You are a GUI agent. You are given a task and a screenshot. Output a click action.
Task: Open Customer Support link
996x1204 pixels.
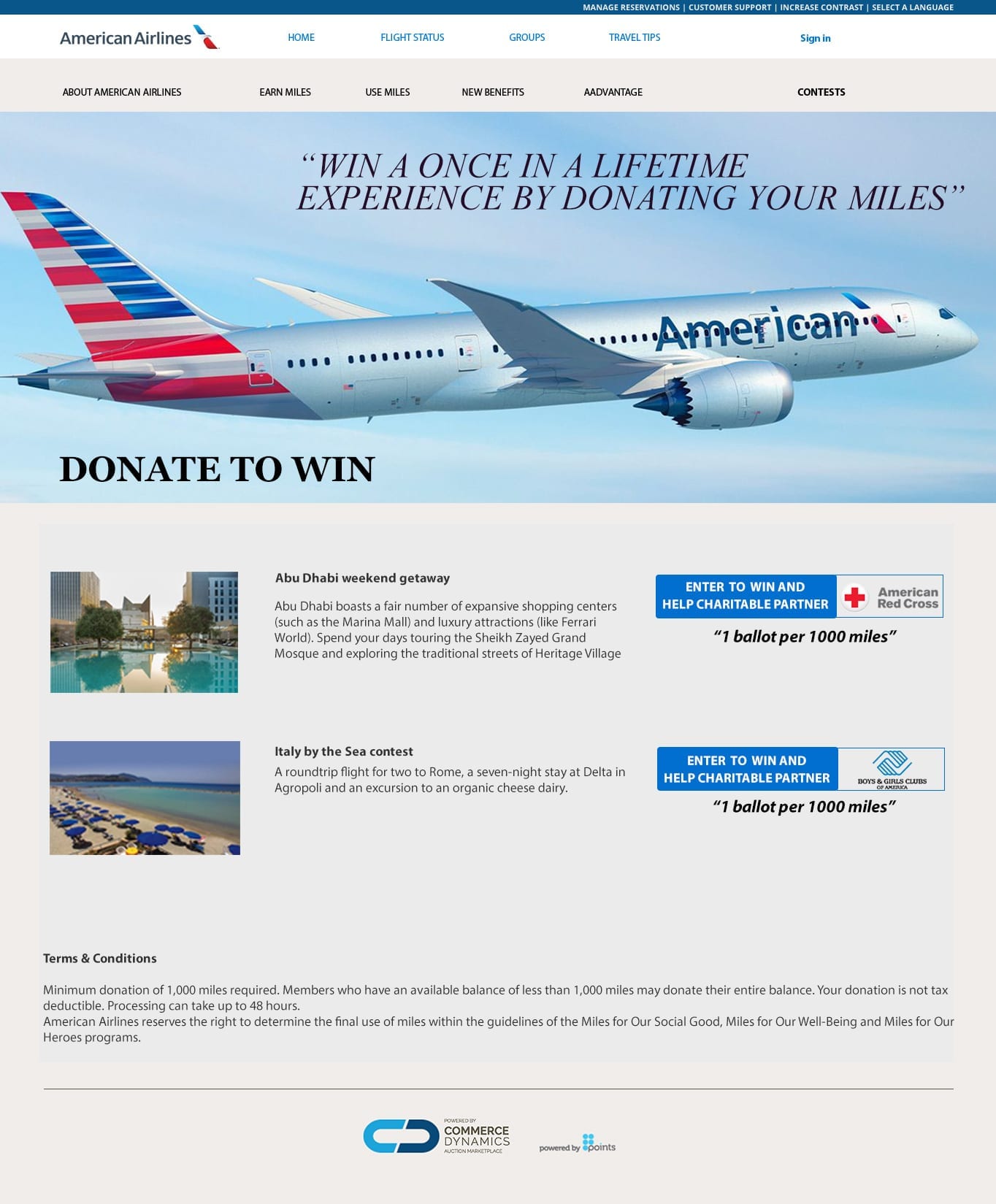coord(729,7)
